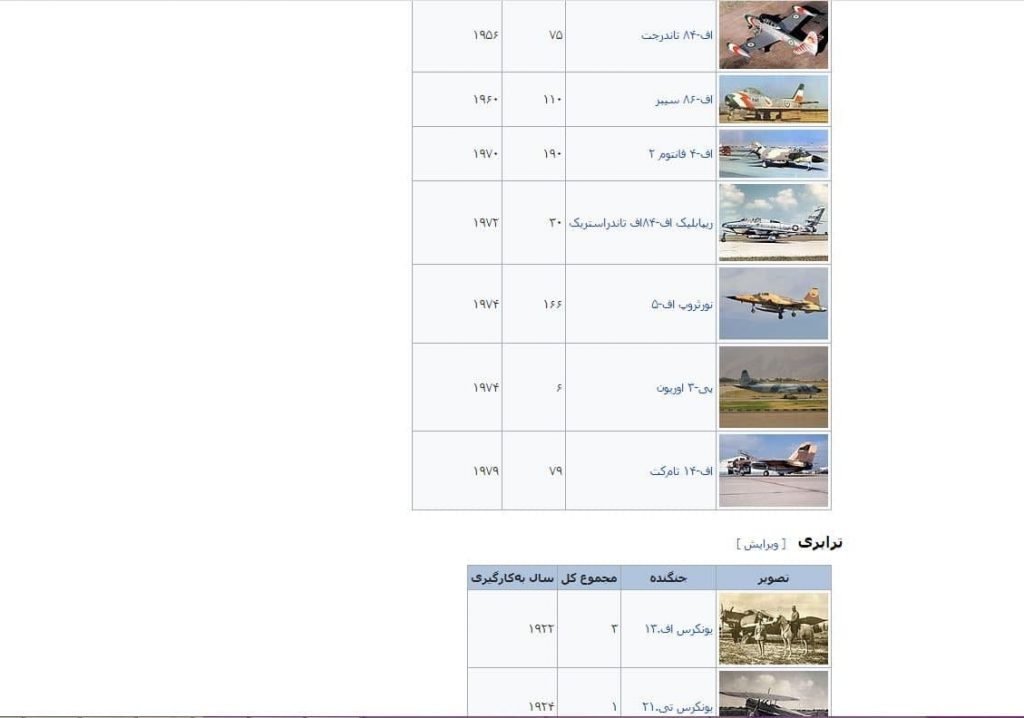The image size is (1024, 718).
Task: Open the ریپابلیک اف-۸۴اف تاندراستریک link
Action: point(641,222)
